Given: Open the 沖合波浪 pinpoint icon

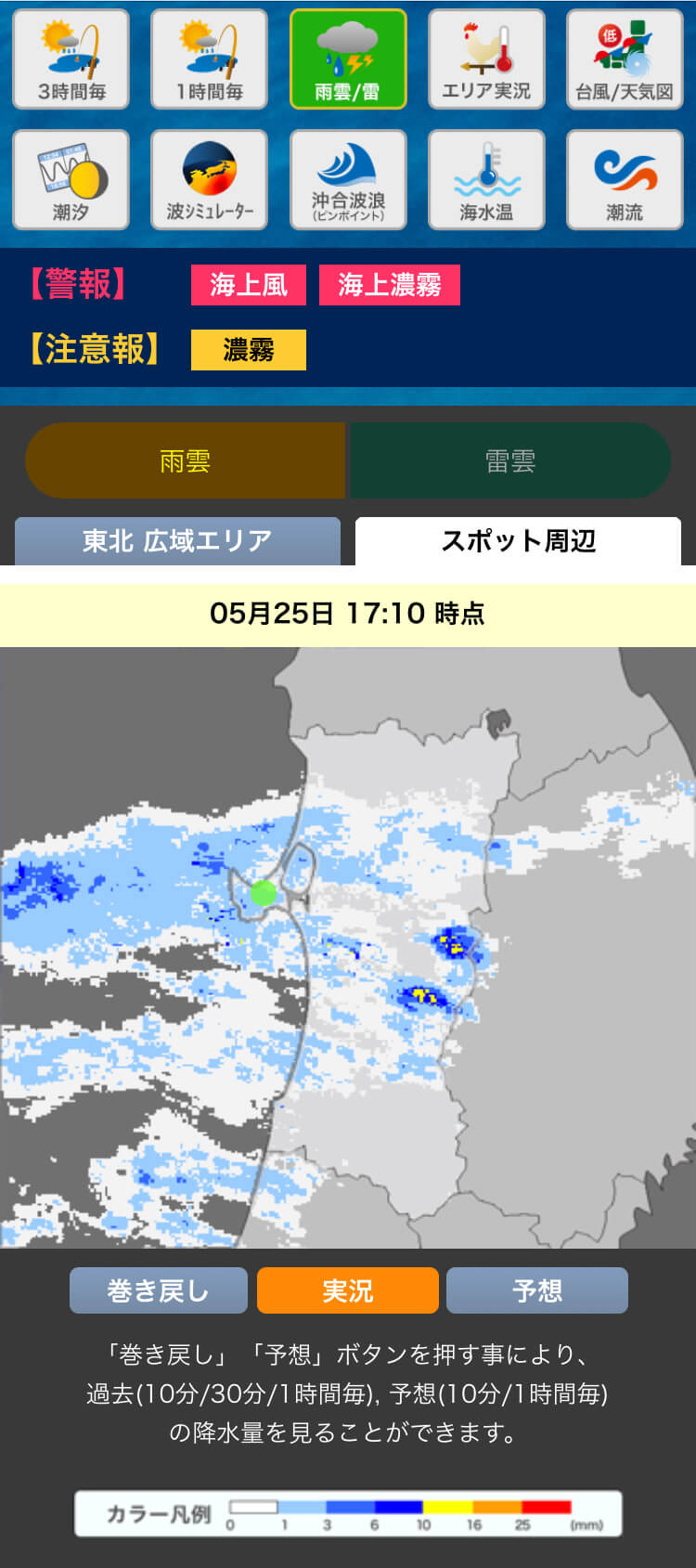Looking at the screenshot, I should click(x=348, y=180).
